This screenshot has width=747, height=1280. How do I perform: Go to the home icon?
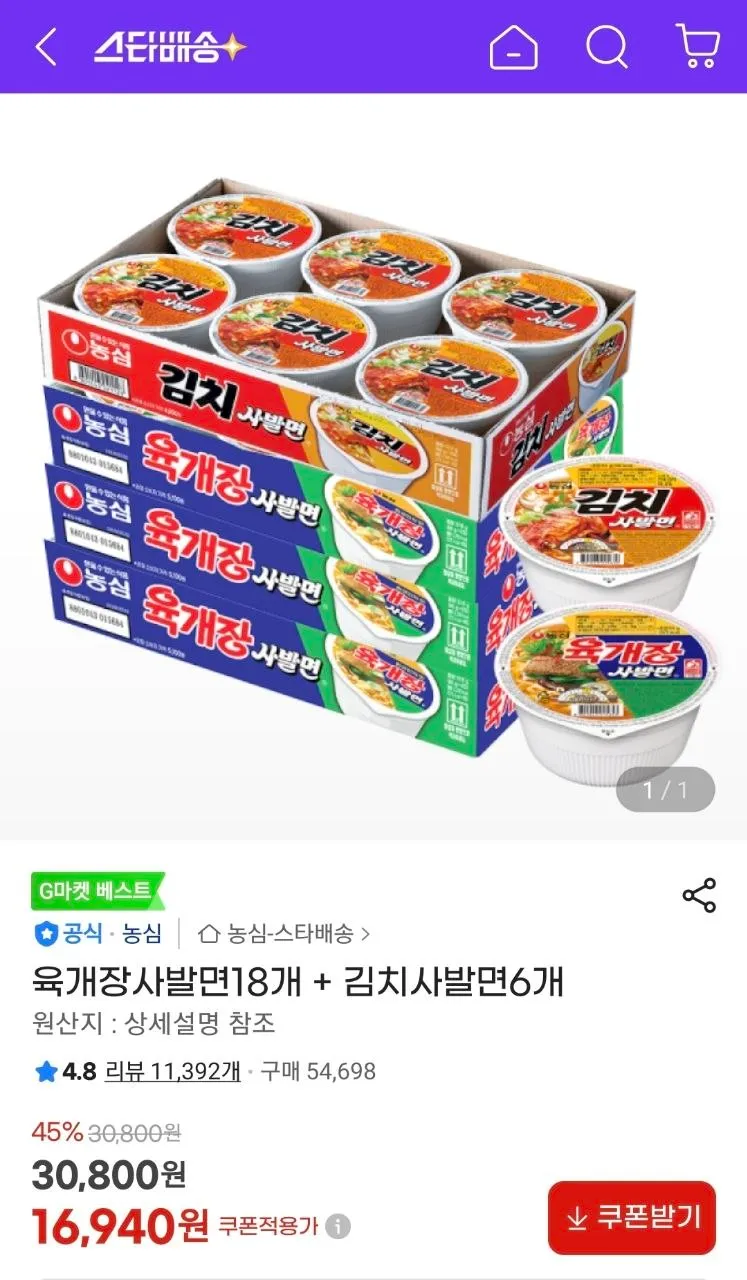pyautogui.click(x=513, y=47)
